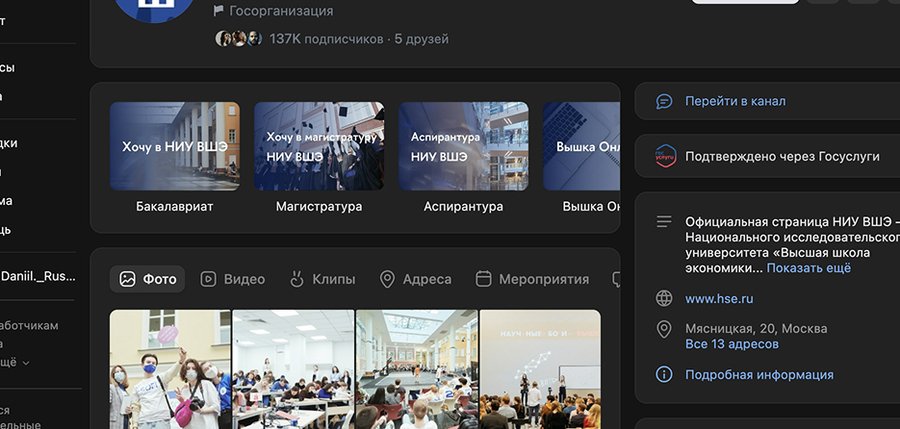Open photo of people in masks
The width and height of the screenshot is (900, 429).
click(x=170, y=369)
